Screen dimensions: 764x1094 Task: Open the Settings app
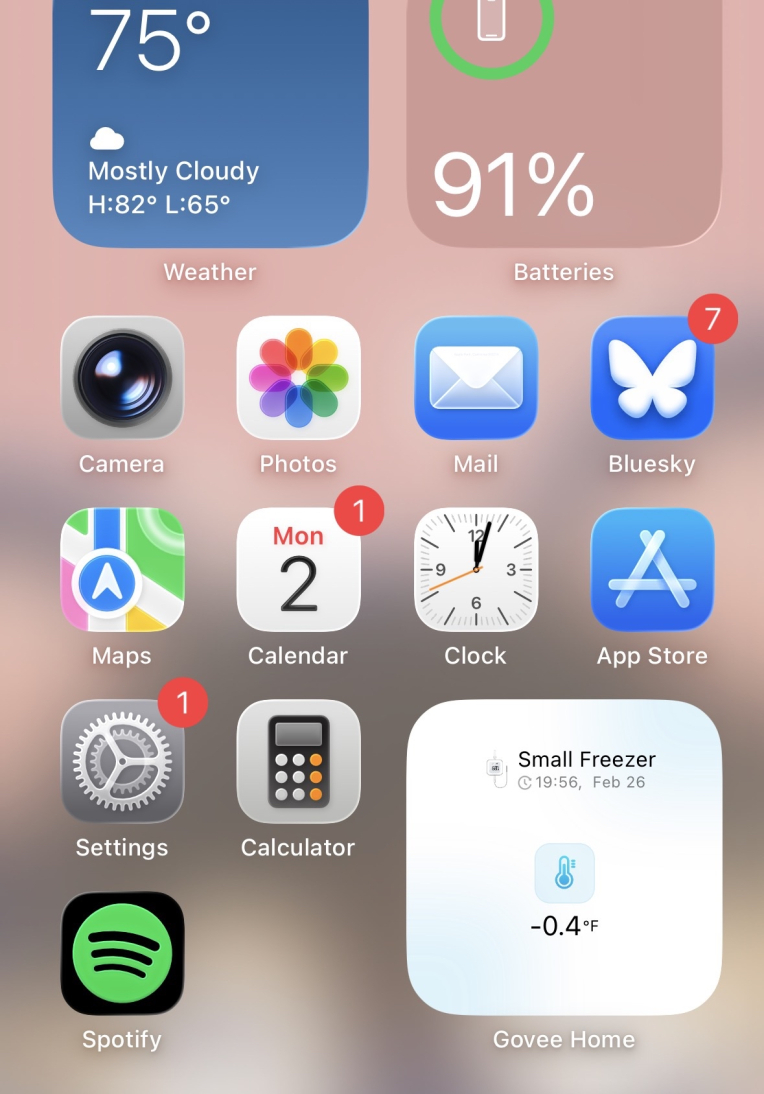point(122,761)
